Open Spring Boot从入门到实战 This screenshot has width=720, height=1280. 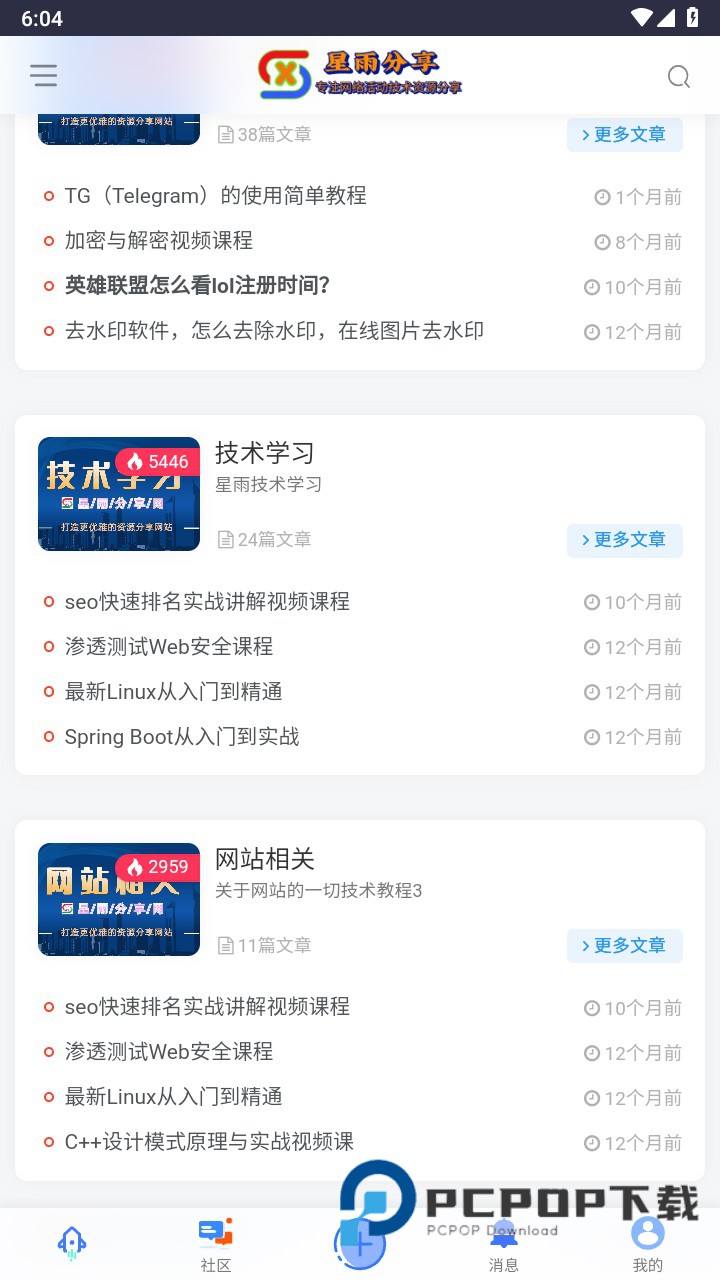click(181, 737)
